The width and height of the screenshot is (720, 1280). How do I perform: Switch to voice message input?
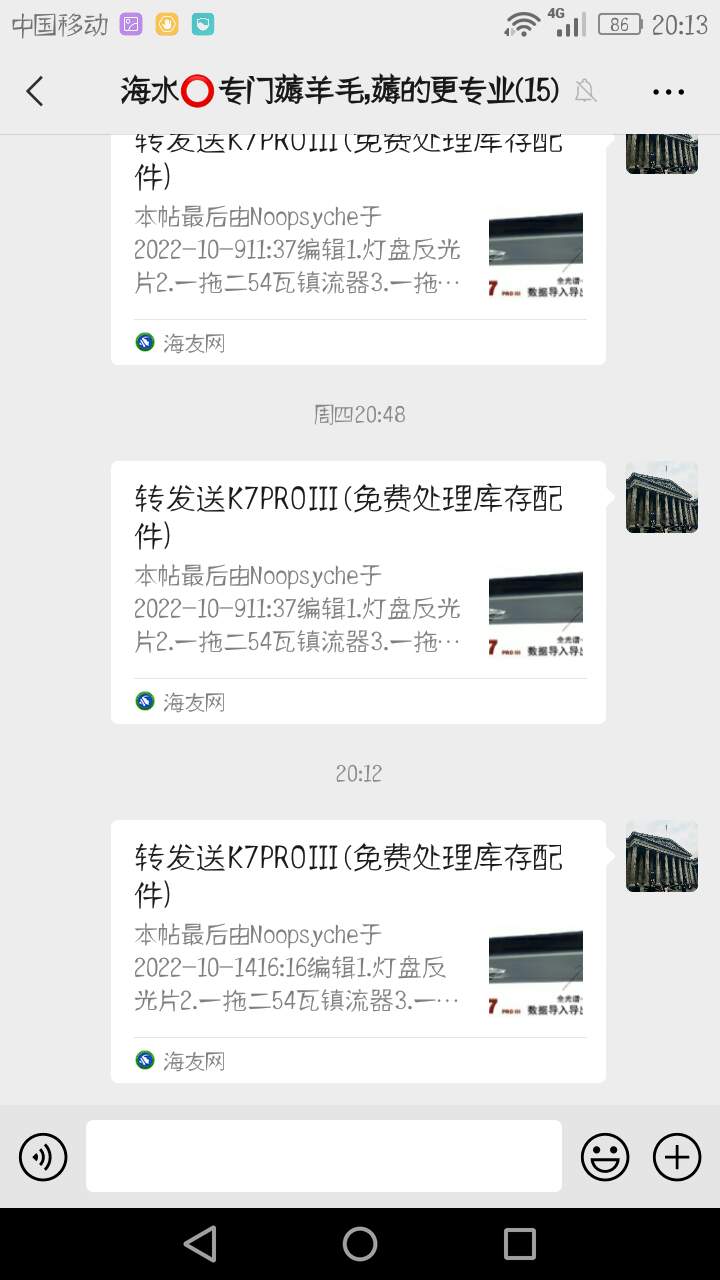tap(43, 1158)
